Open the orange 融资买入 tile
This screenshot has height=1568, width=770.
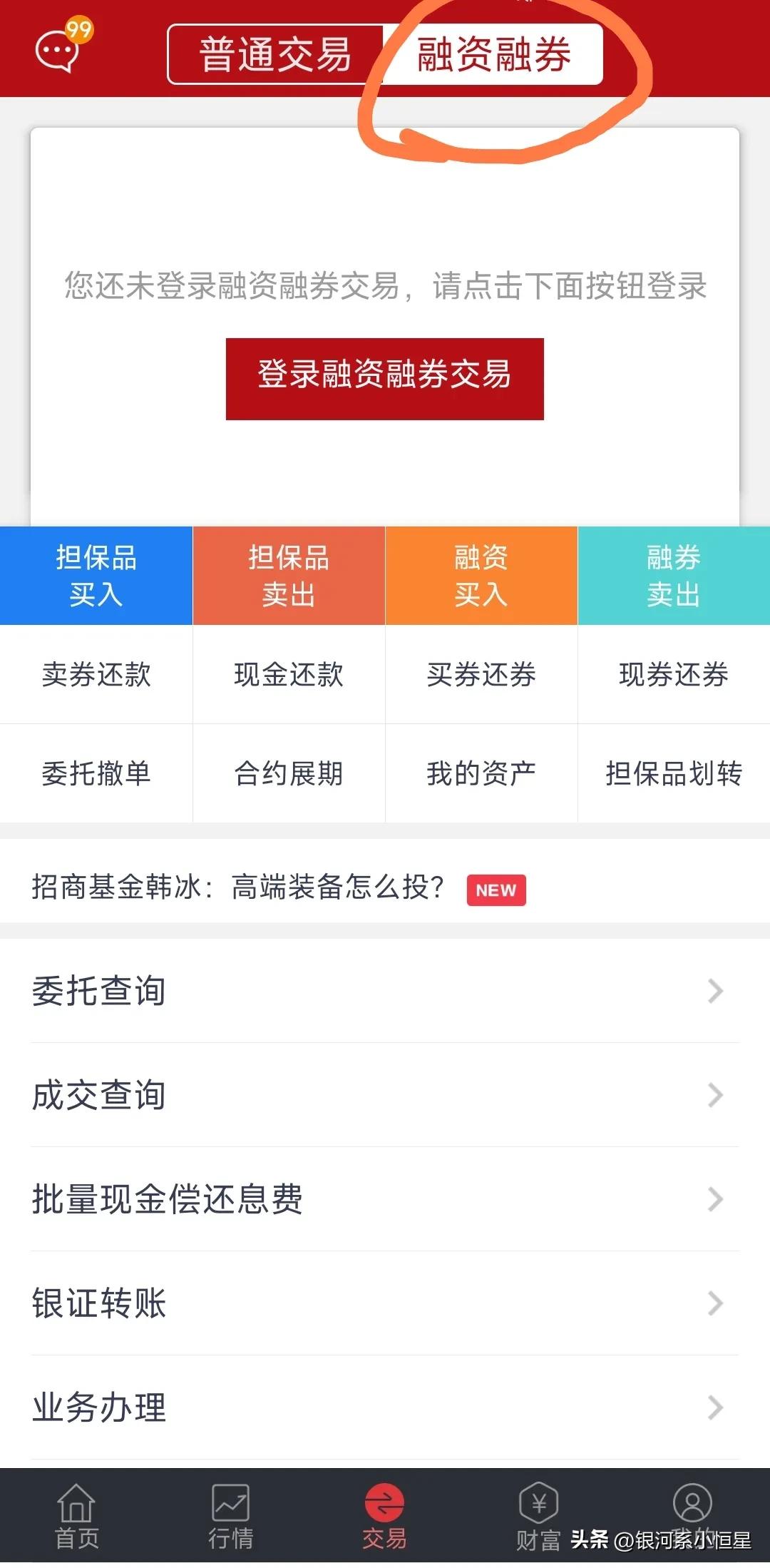[481, 575]
